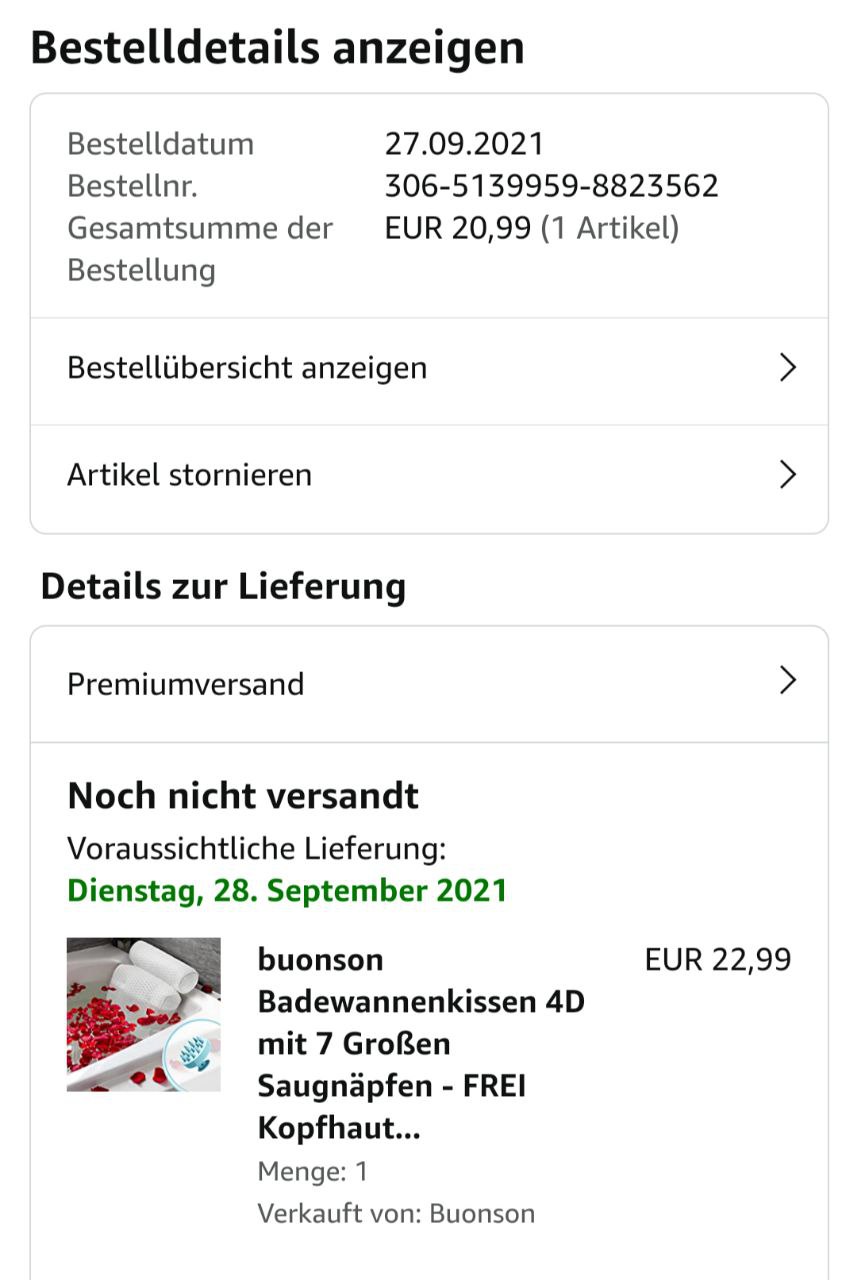Open the Premiumversand delivery details

pos(428,685)
